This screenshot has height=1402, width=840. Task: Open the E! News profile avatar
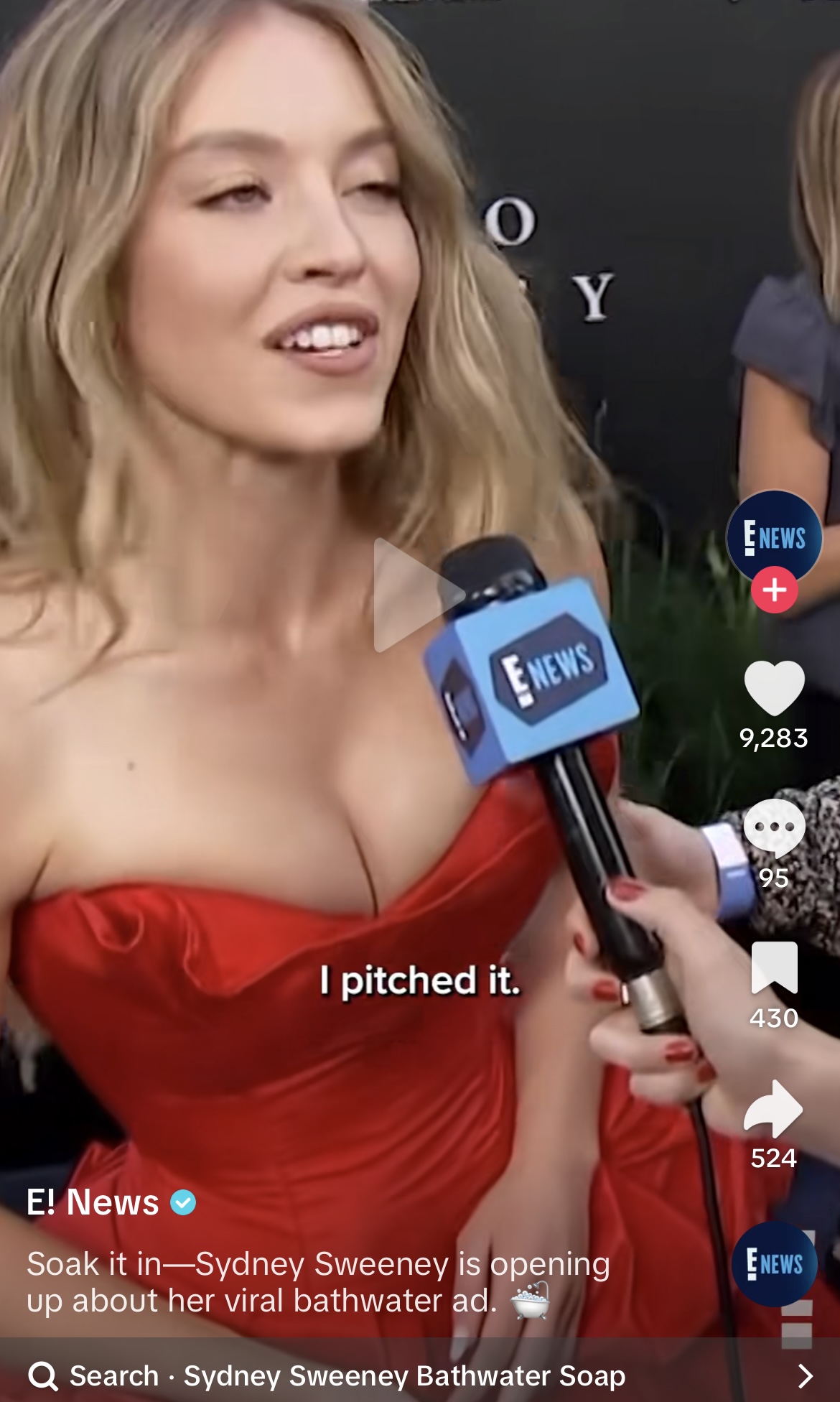(774, 537)
